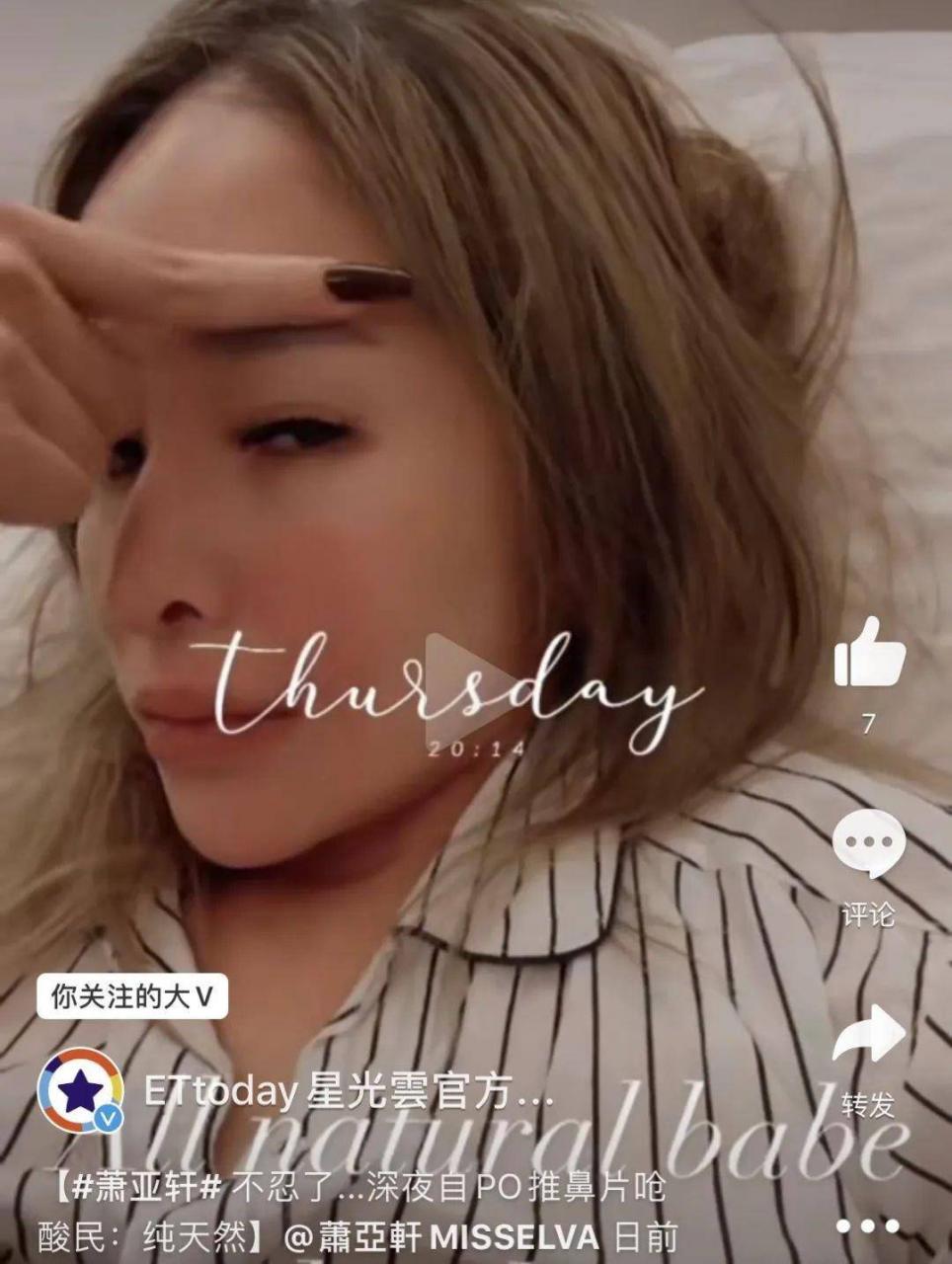Open the 评论 comments
Screen dimensions: 952x1264
click(868, 845)
